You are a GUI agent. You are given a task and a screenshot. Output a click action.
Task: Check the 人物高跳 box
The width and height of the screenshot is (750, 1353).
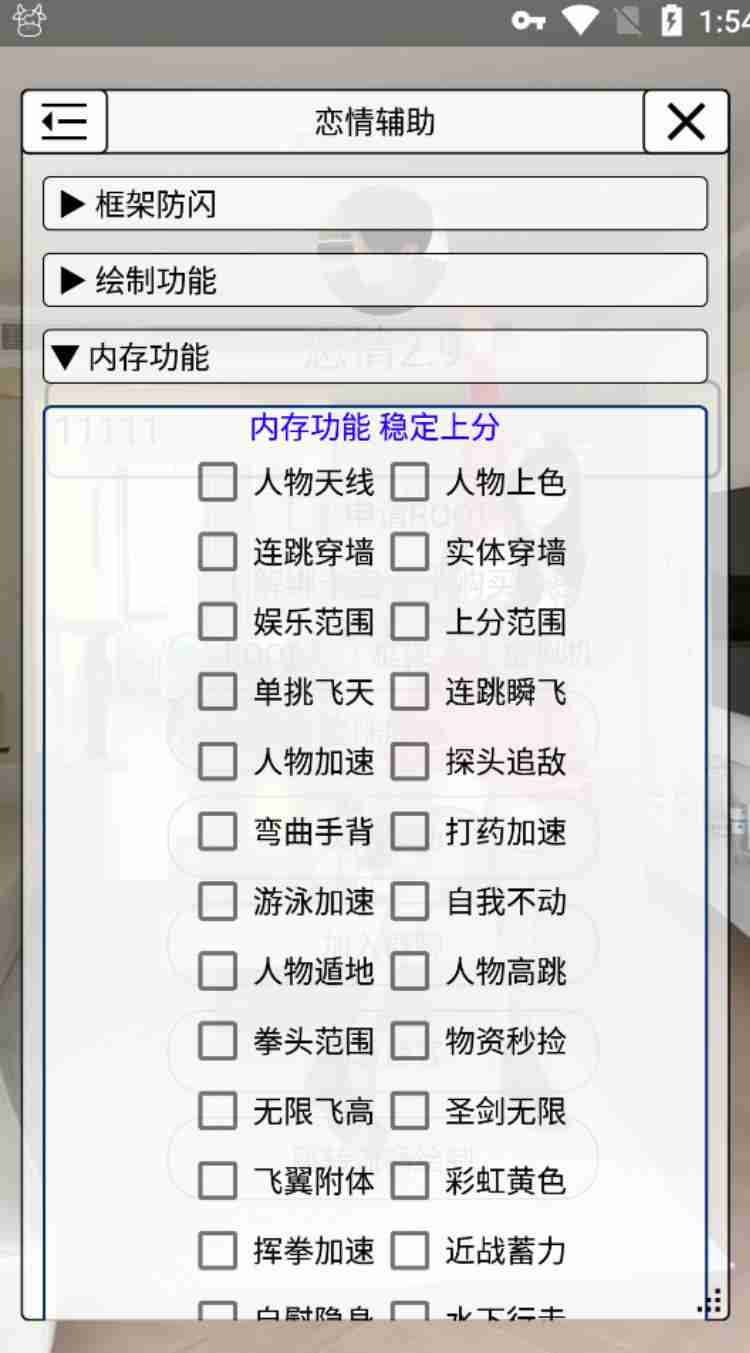tap(409, 972)
